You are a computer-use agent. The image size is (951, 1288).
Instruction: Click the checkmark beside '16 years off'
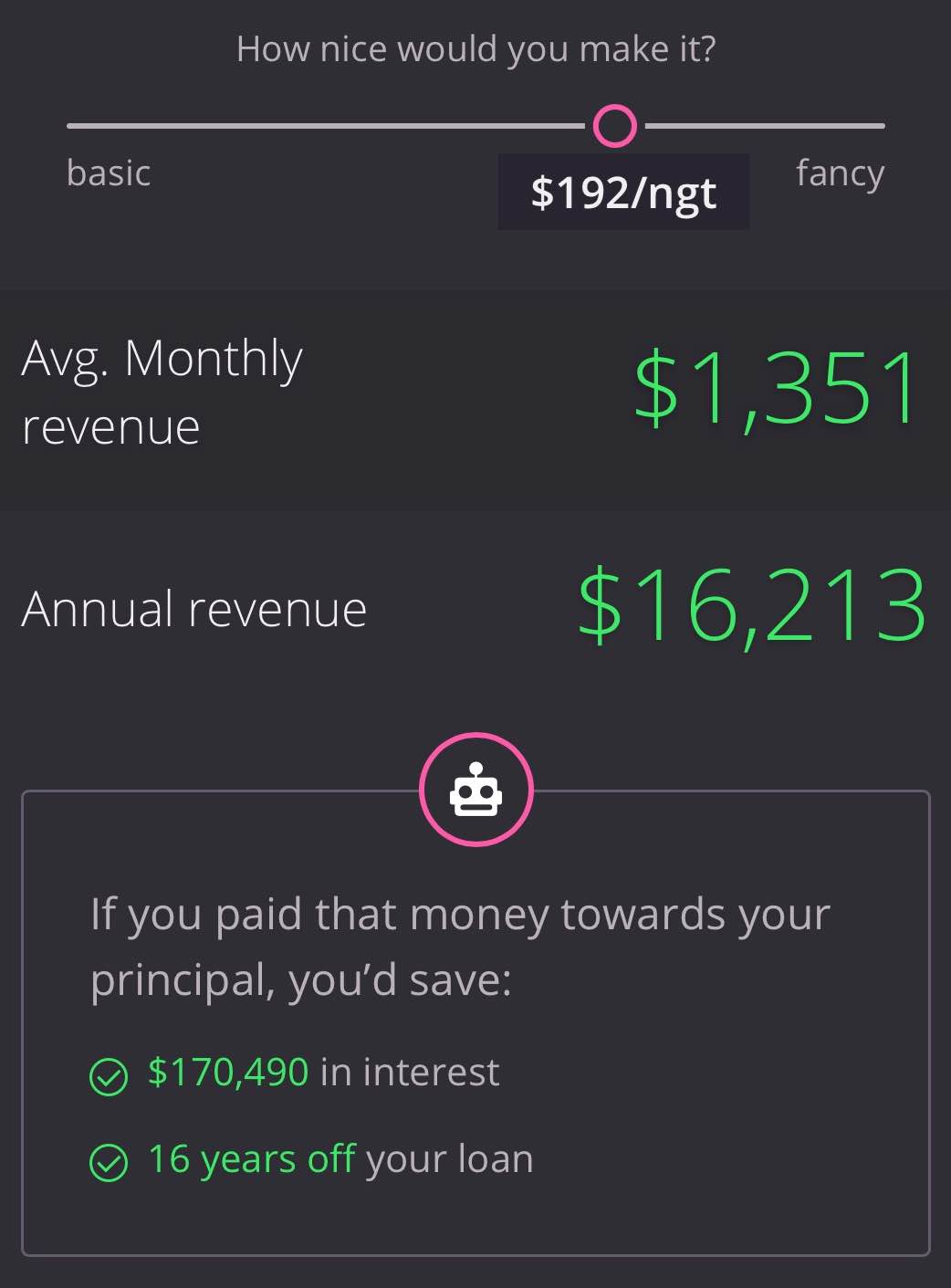(x=110, y=1160)
